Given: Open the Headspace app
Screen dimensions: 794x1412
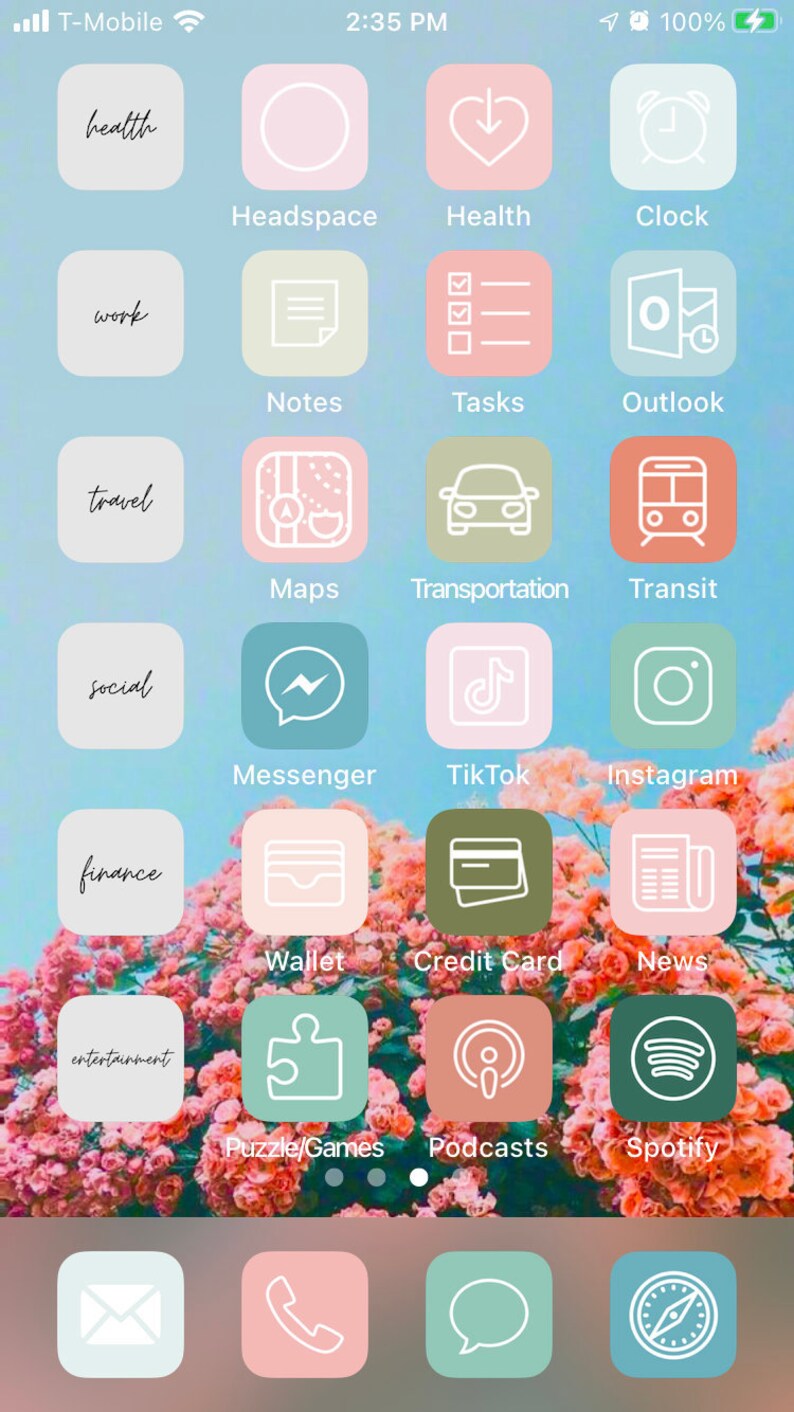Looking at the screenshot, I should pyautogui.click(x=304, y=127).
